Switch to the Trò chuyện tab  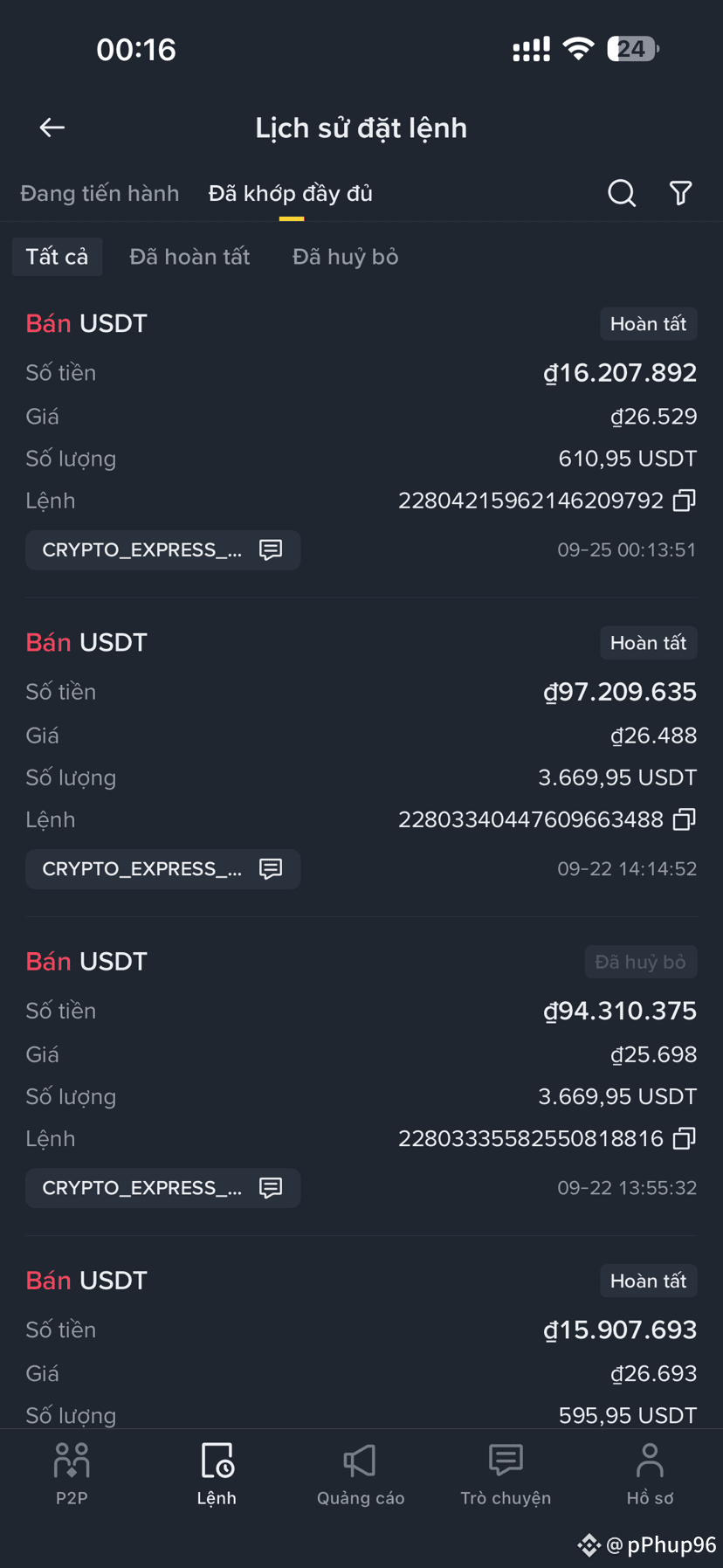[506, 1474]
